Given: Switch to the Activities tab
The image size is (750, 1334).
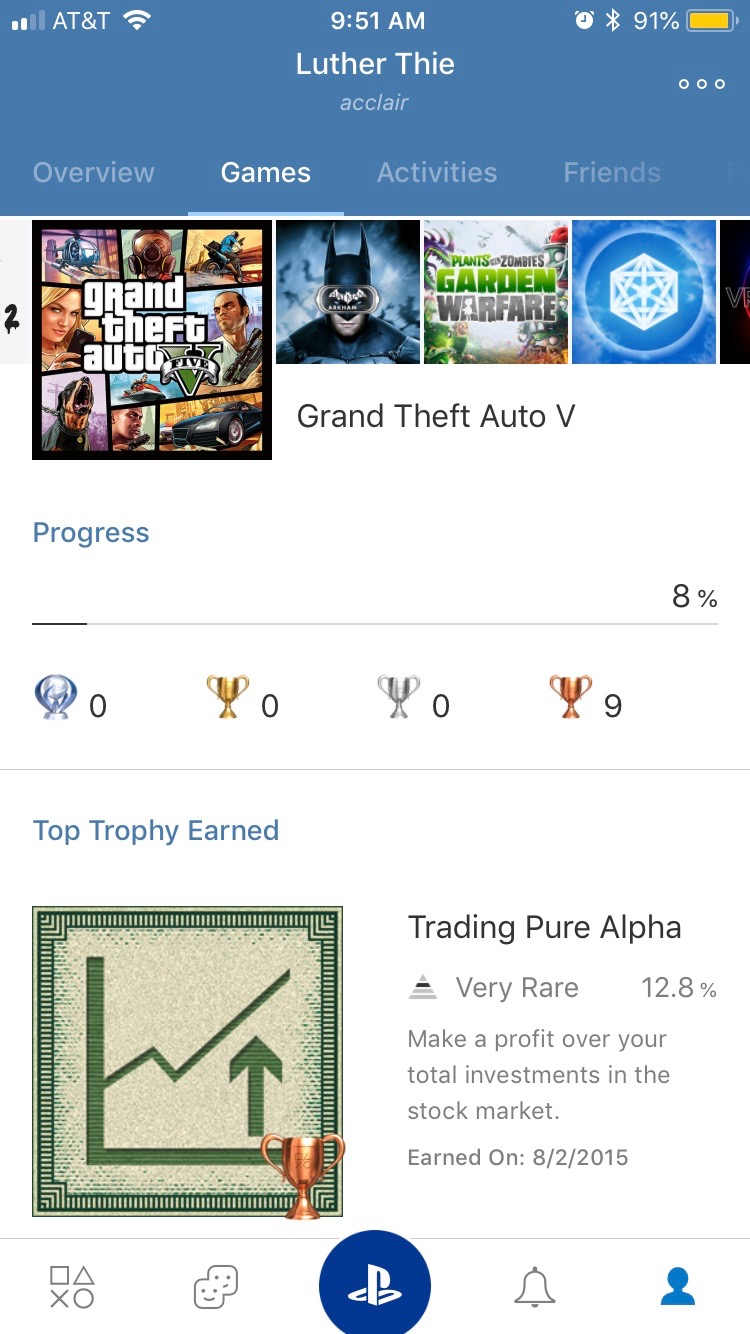Looking at the screenshot, I should point(437,172).
